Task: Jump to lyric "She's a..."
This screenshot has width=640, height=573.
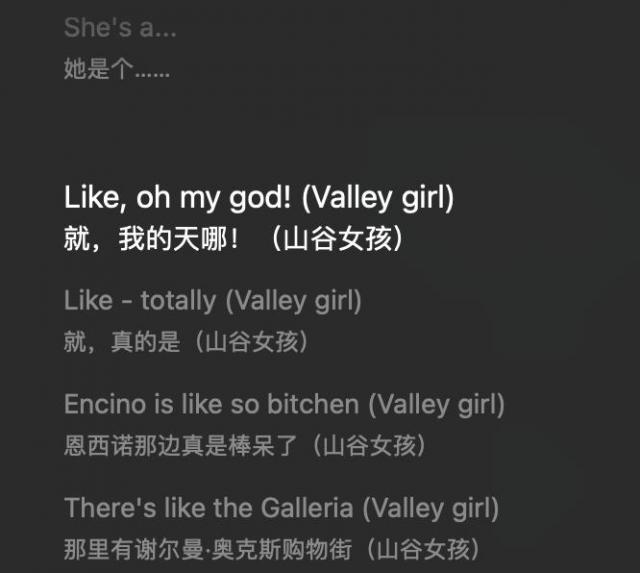Action: (120, 28)
